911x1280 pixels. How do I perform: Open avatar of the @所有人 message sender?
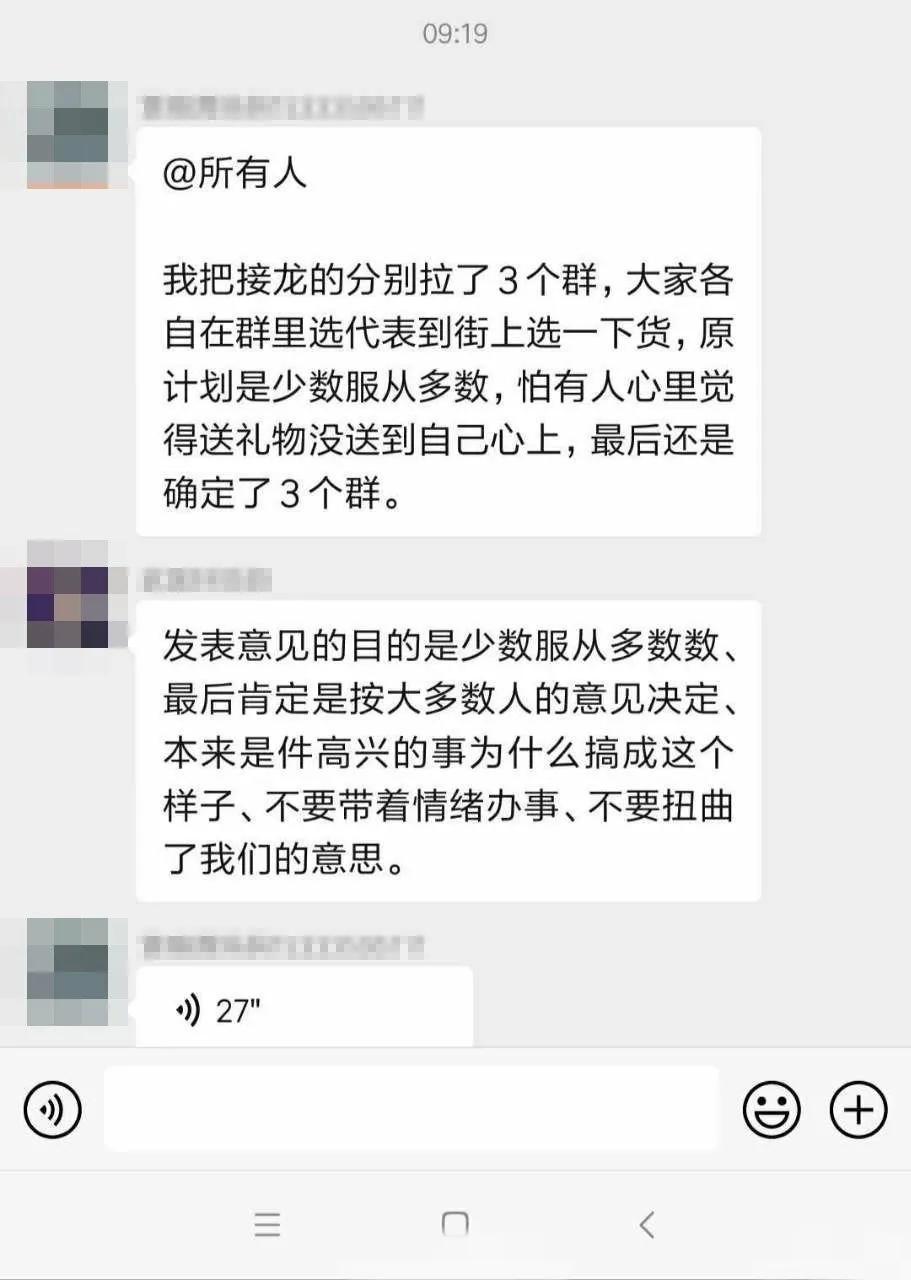(x=68, y=135)
